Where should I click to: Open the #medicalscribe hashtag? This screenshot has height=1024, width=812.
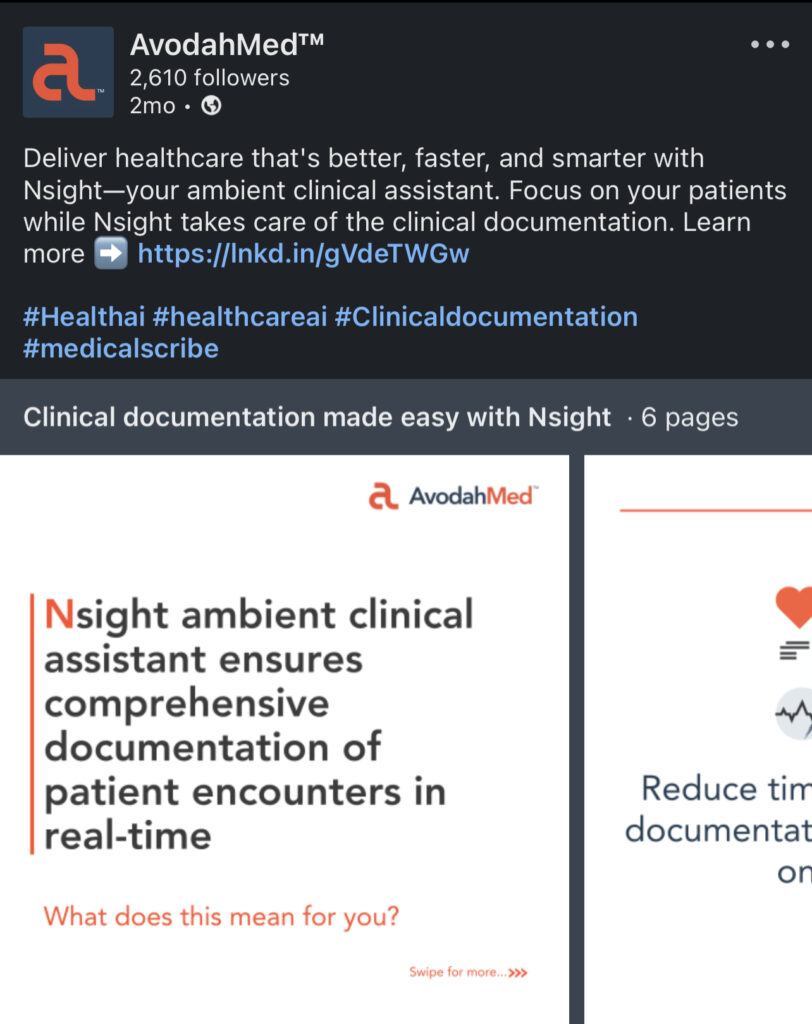point(121,349)
